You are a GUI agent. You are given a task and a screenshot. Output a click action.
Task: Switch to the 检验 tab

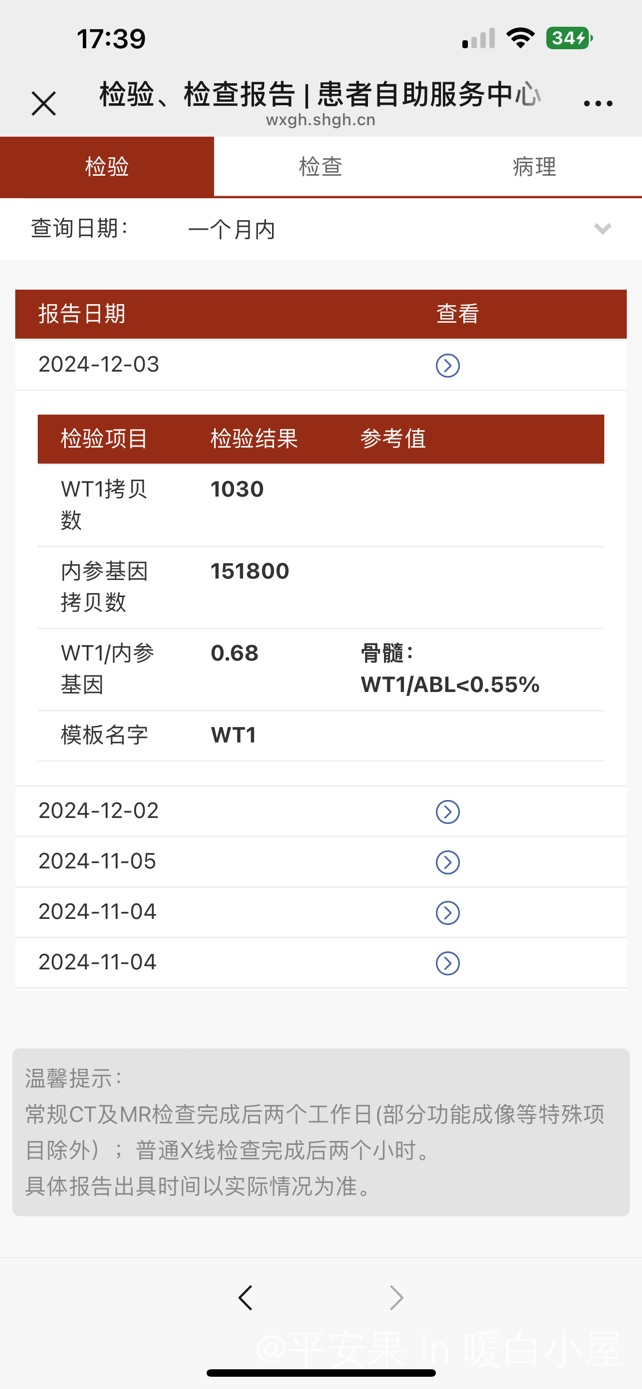pos(107,167)
